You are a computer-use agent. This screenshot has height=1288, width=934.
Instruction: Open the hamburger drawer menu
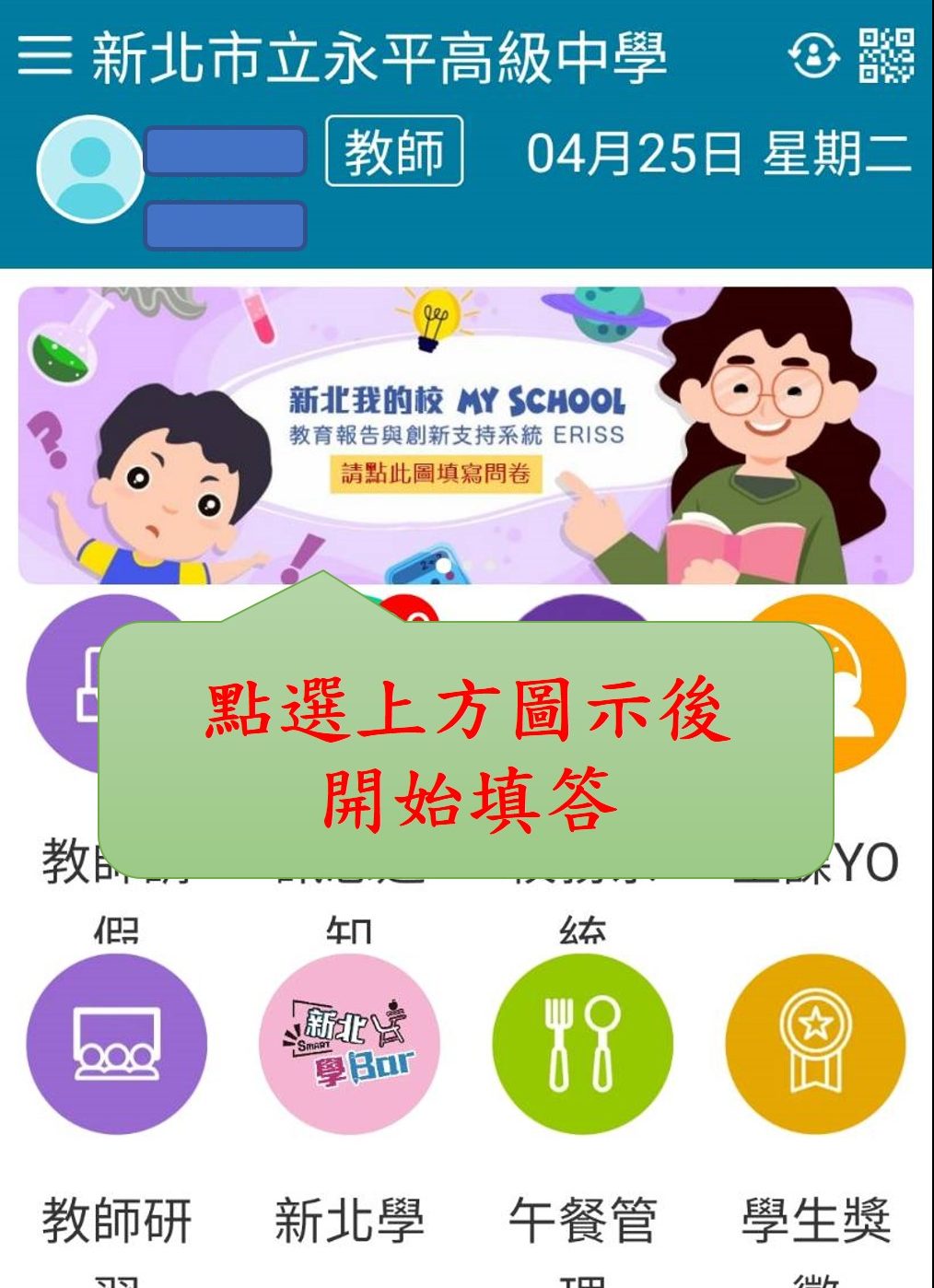tap(43, 57)
